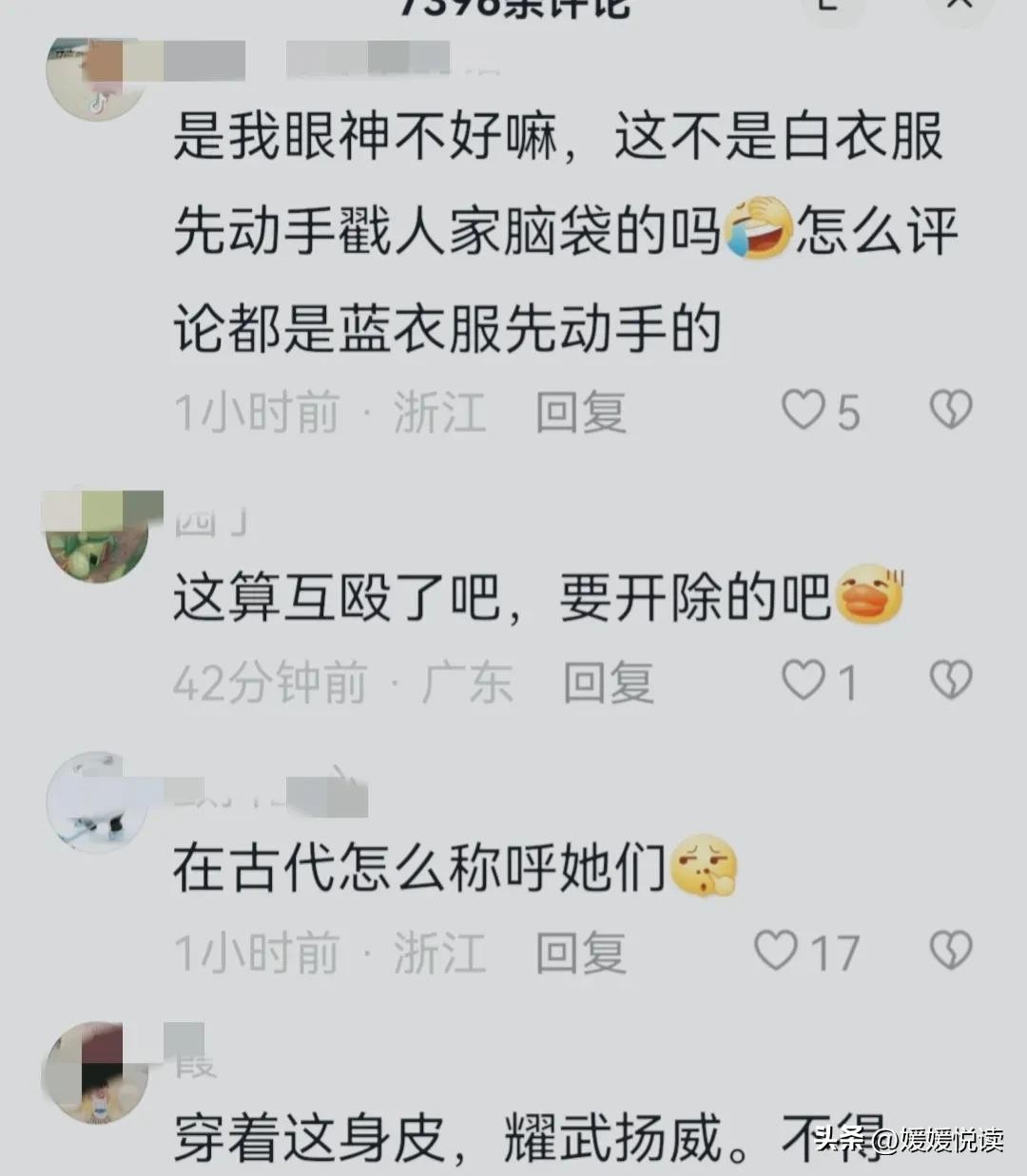1027x1176 pixels.
Task: Reply to the 在古代怎么称呼她们 comment
Action: (x=580, y=952)
